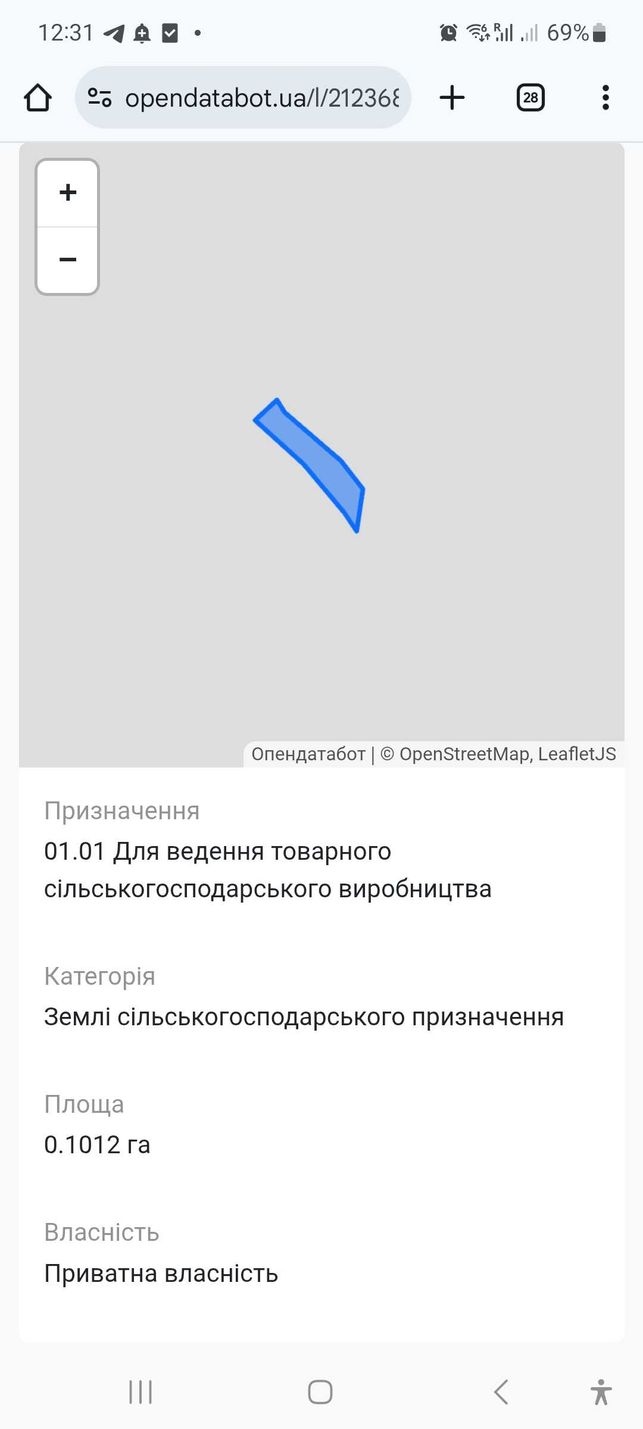Zoom out on the map
643x1429 pixels.
pyautogui.click(x=67, y=260)
